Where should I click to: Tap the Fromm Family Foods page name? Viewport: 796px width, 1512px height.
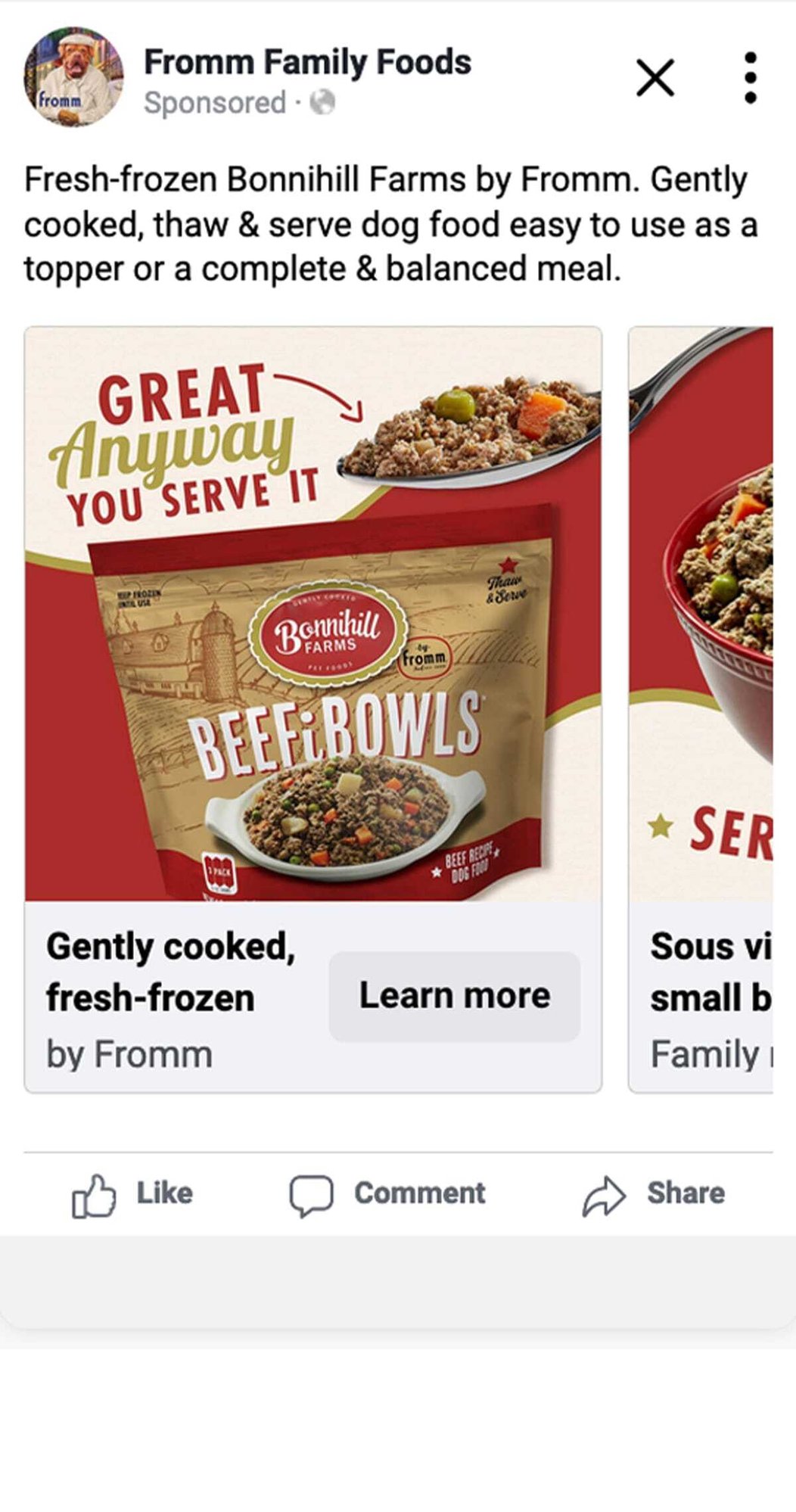(x=307, y=62)
